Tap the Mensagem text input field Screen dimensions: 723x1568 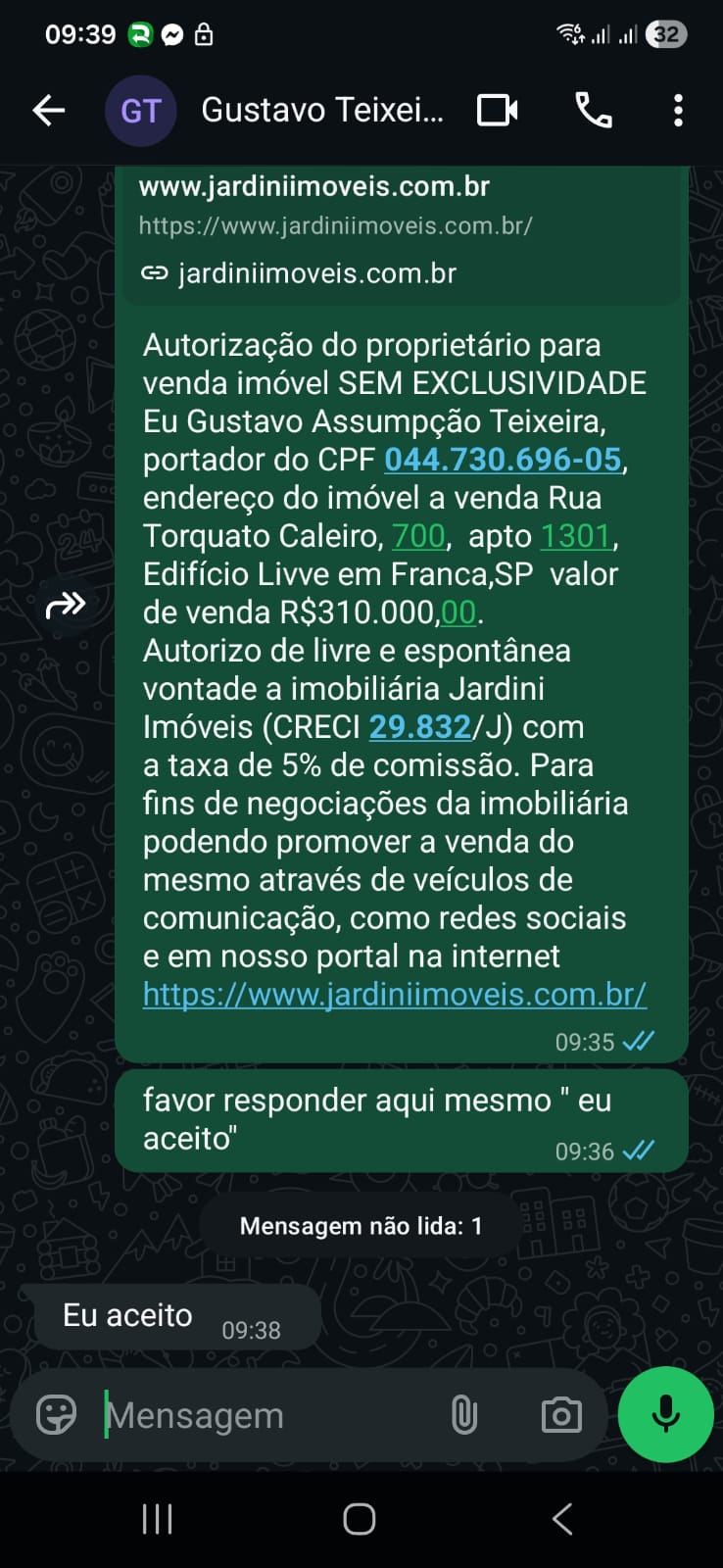point(245,1414)
